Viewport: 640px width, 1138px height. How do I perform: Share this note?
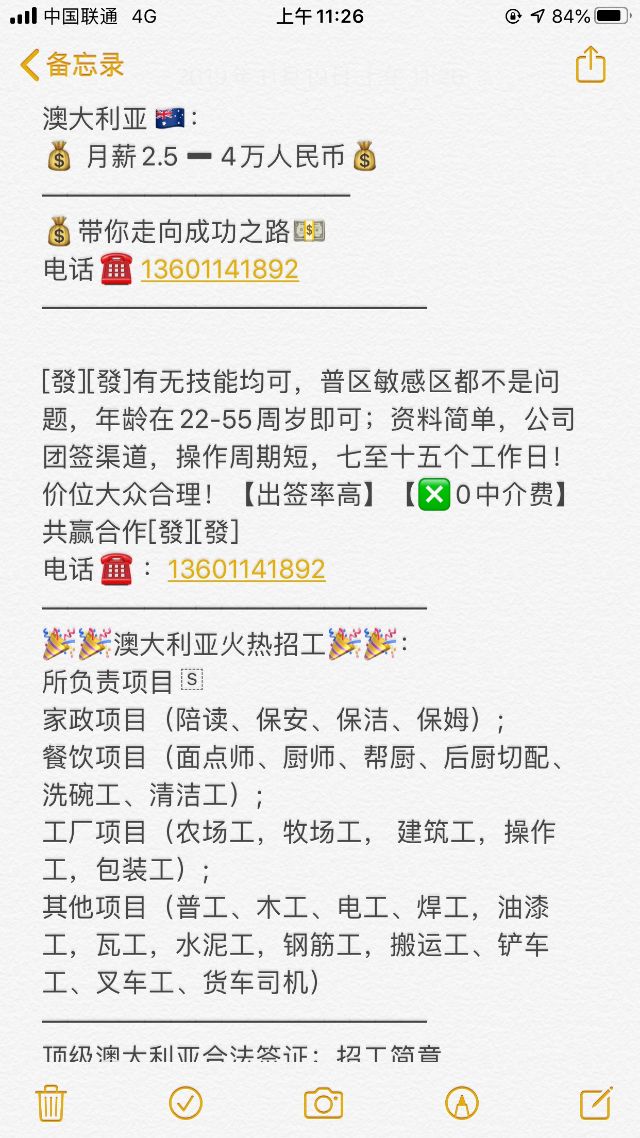tap(591, 65)
